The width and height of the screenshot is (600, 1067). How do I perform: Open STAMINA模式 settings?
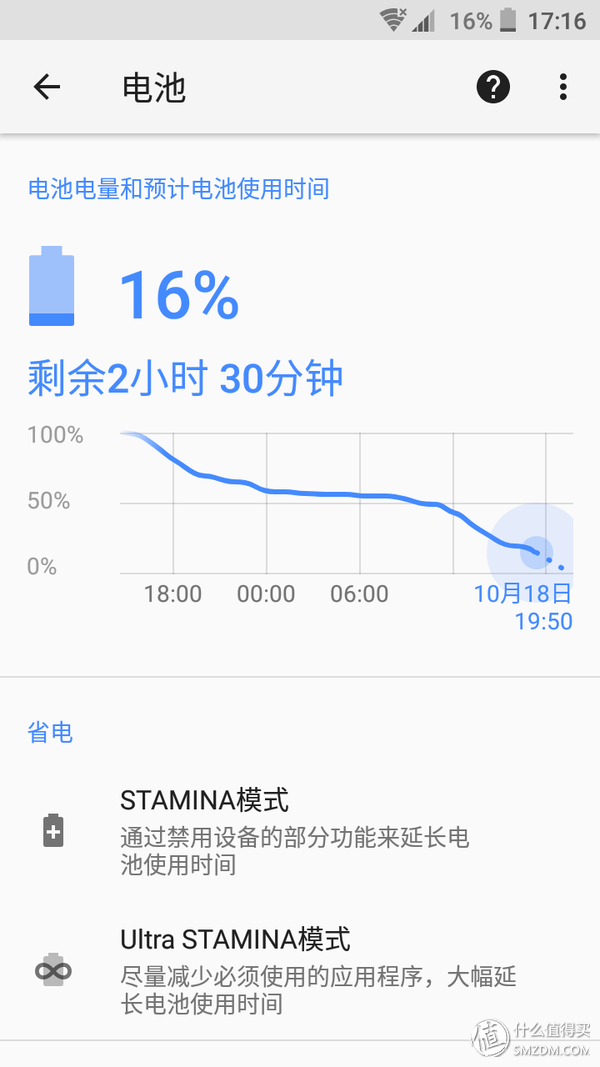click(x=300, y=831)
